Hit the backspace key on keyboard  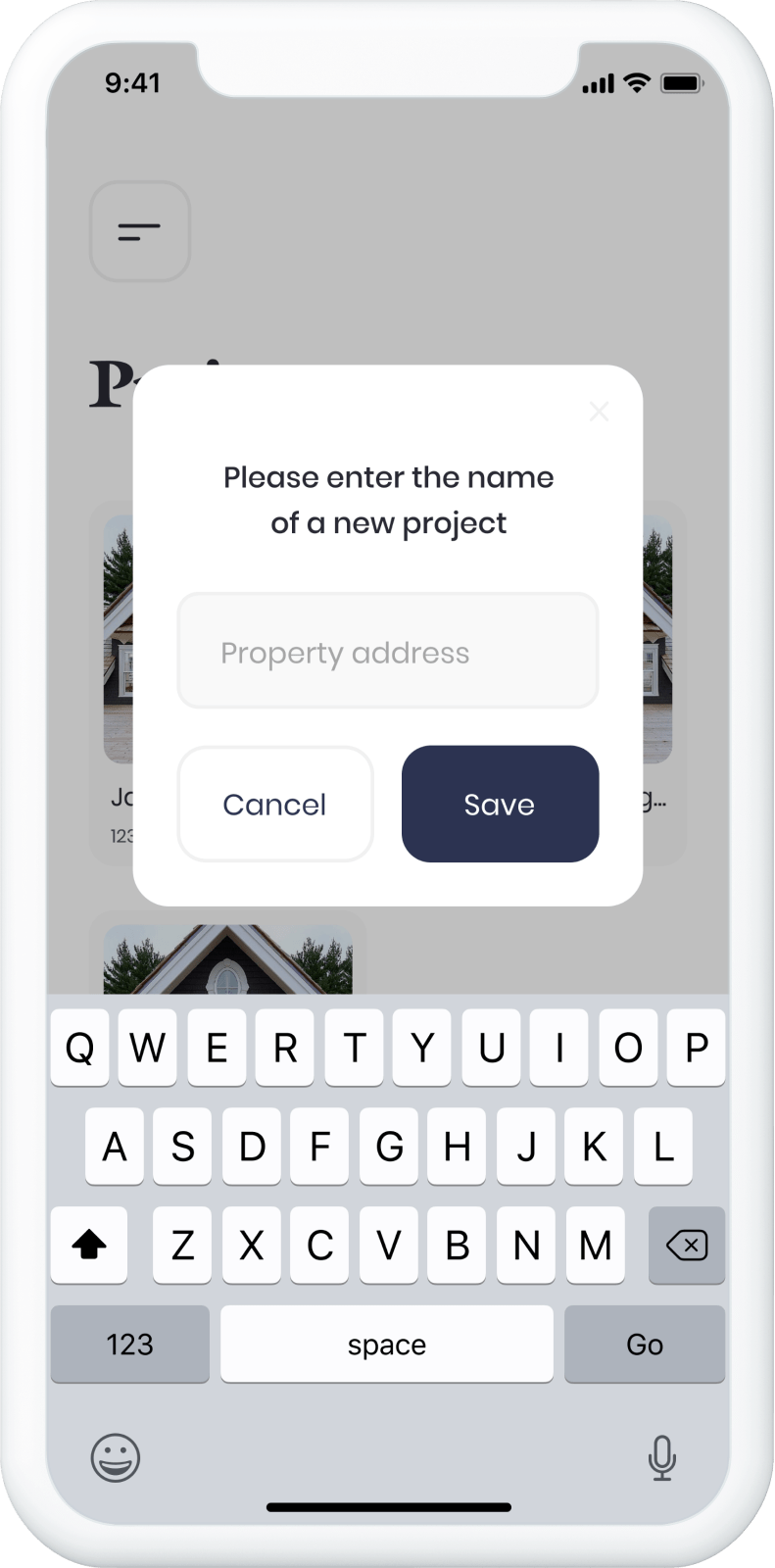686,1246
